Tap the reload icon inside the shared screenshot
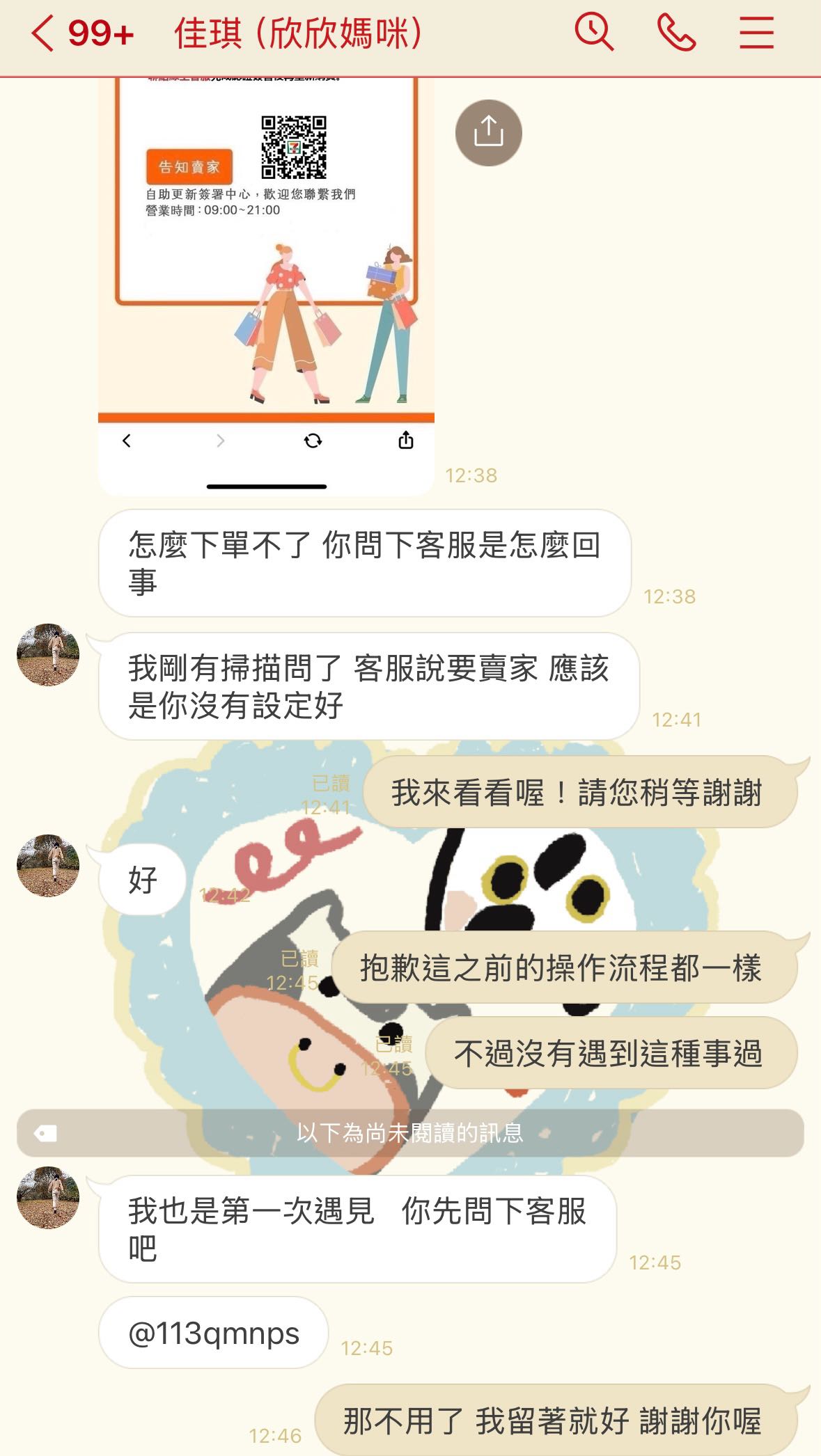The height and width of the screenshot is (1456, 821). (x=313, y=441)
